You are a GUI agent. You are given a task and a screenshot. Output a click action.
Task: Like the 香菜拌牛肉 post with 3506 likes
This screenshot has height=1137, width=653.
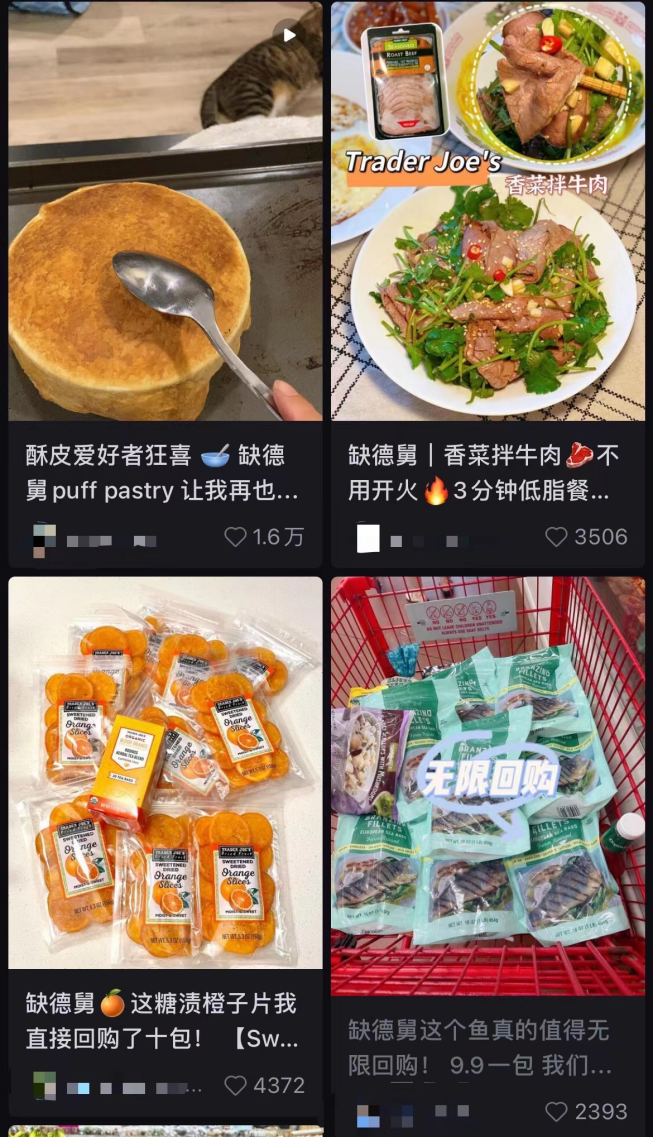tap(557, 537)
